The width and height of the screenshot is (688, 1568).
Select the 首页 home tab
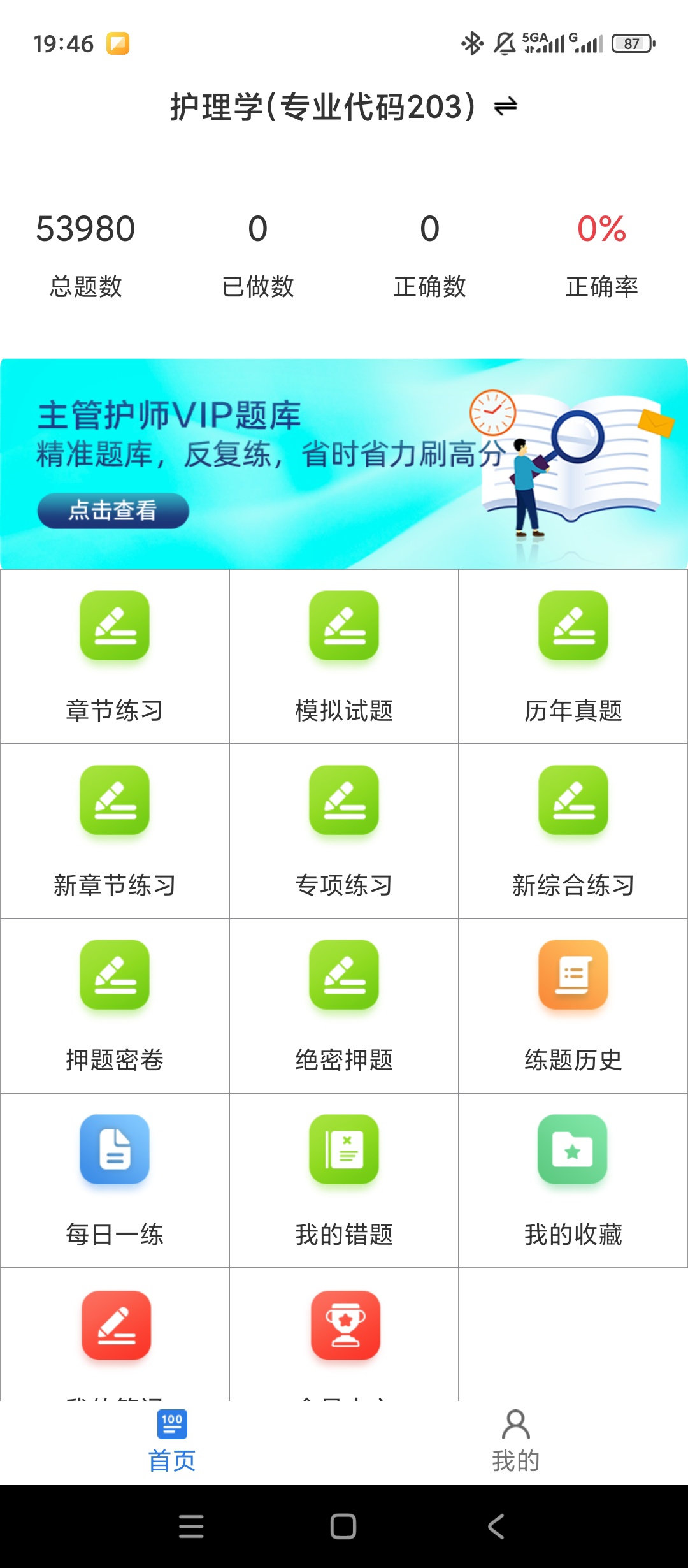point(172,1442)
